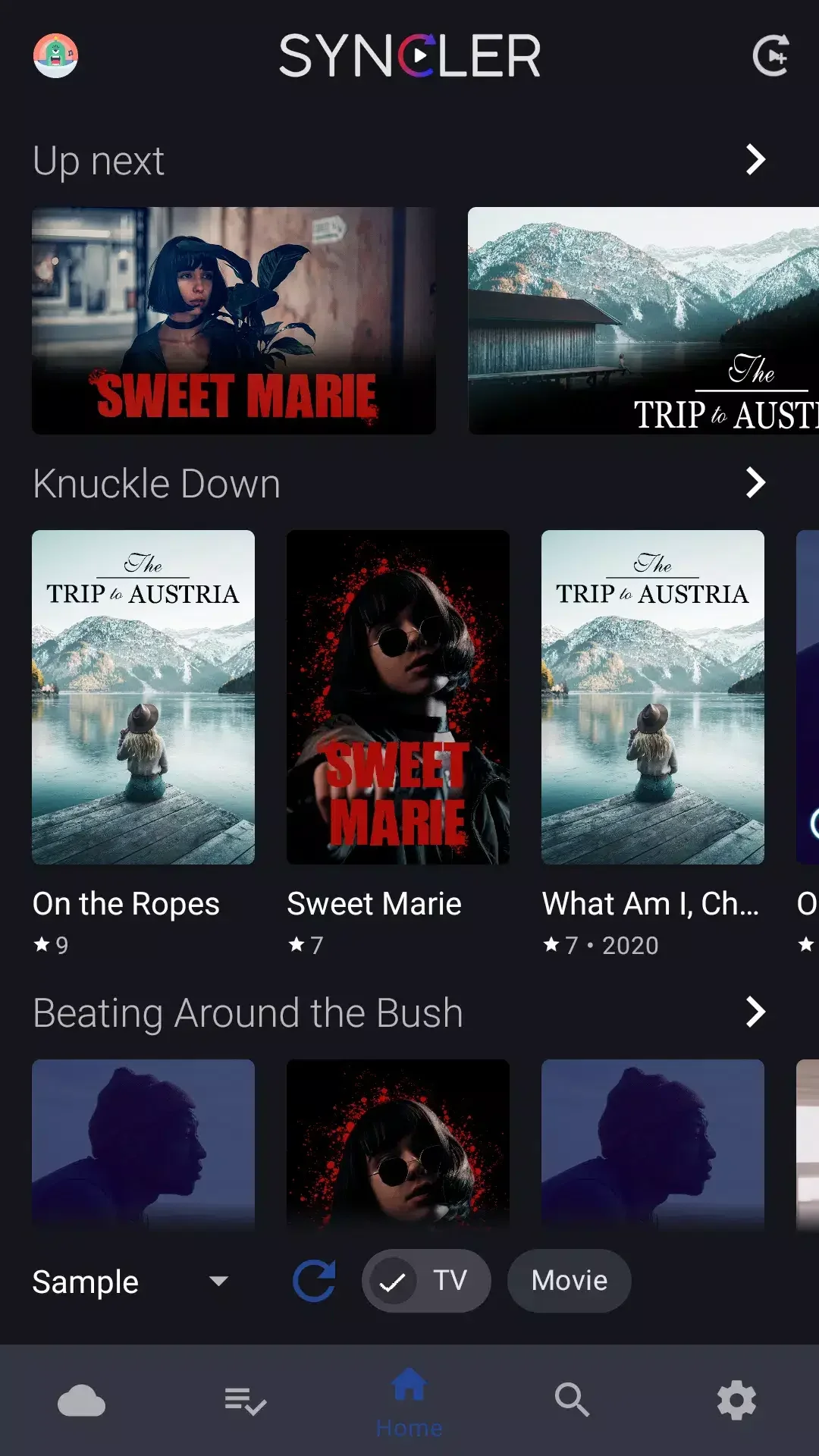
Task: Open The Trip to Austria in Up next
Action: pyautogui.click(x=643, y=321)
